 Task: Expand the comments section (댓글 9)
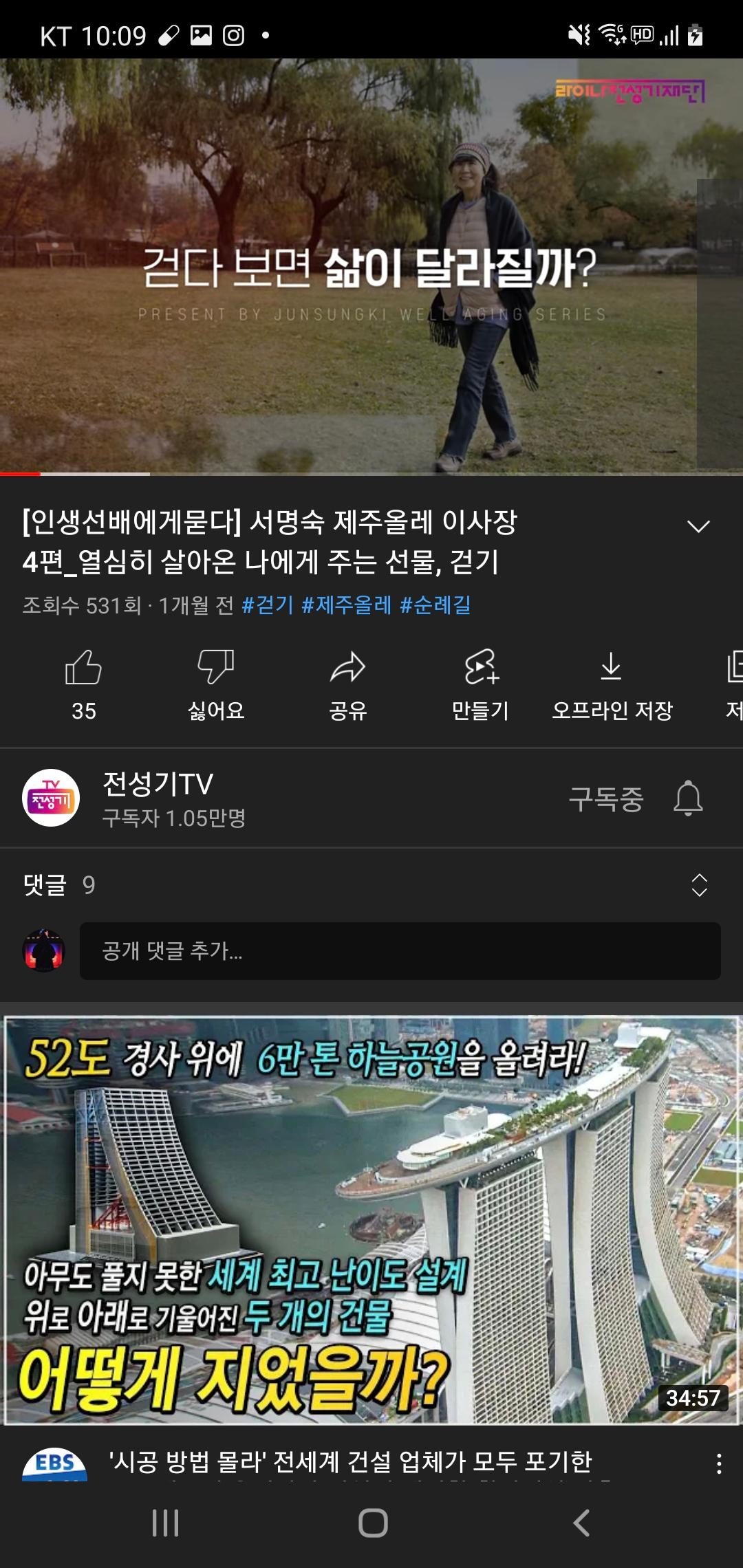pos(698,885)
